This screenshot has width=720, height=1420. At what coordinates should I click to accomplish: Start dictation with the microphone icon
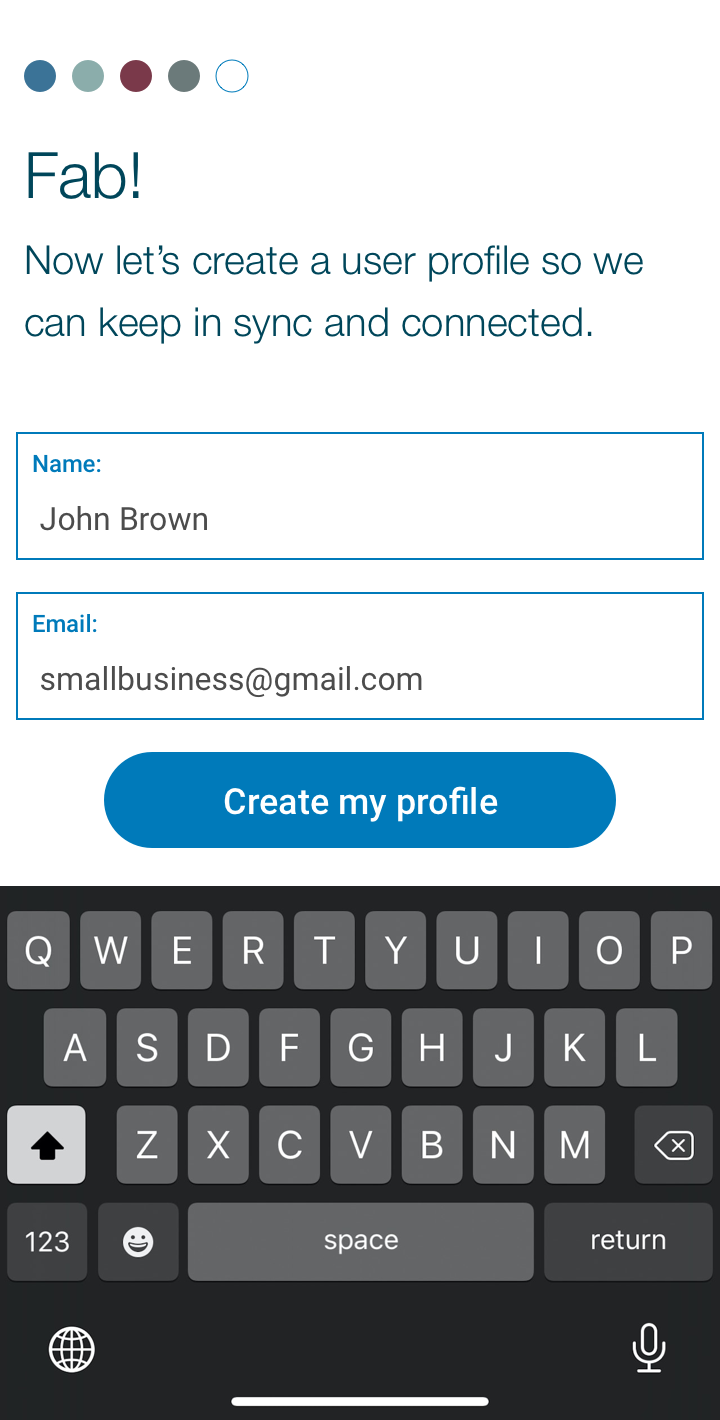[x=649, y=1348]
